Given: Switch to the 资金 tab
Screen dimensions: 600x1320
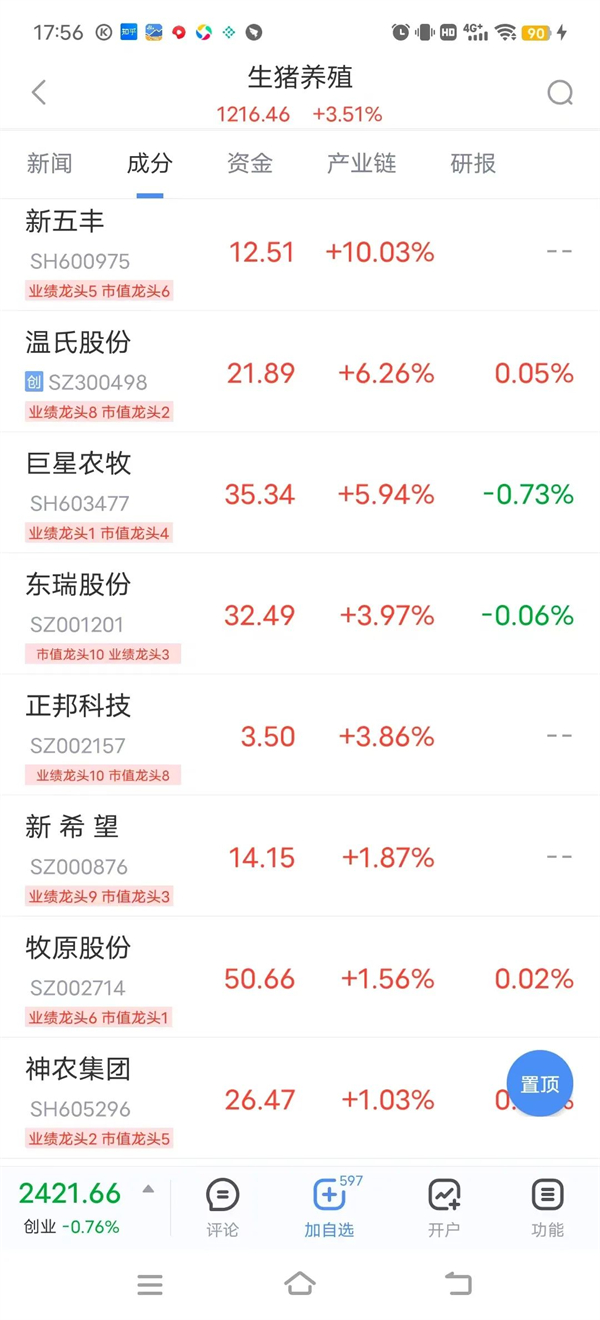Looking at the screenshot, I should tap(250, 164).
